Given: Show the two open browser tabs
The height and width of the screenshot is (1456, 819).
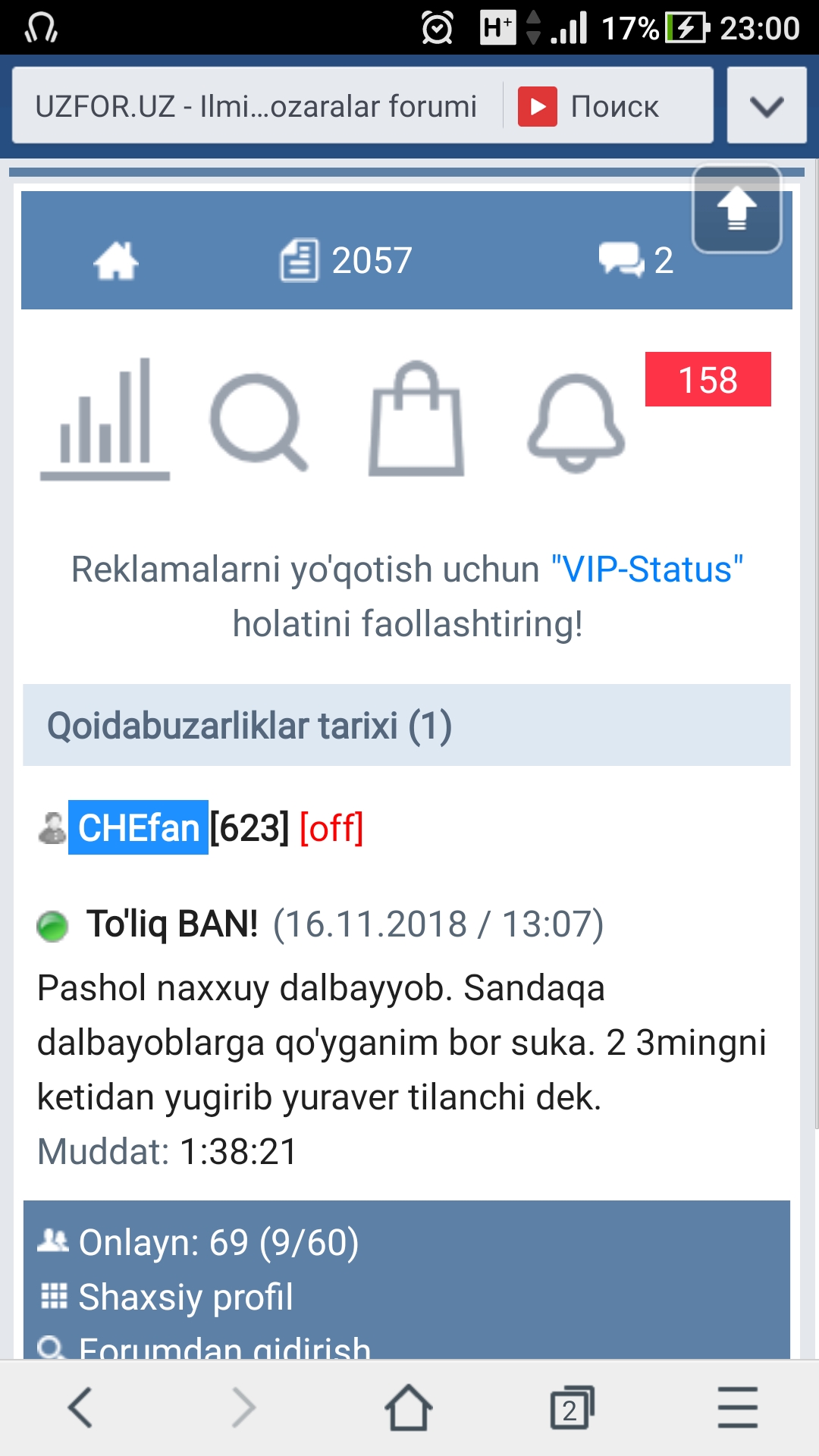Looking at the screenshot, I should (572, 1407).
